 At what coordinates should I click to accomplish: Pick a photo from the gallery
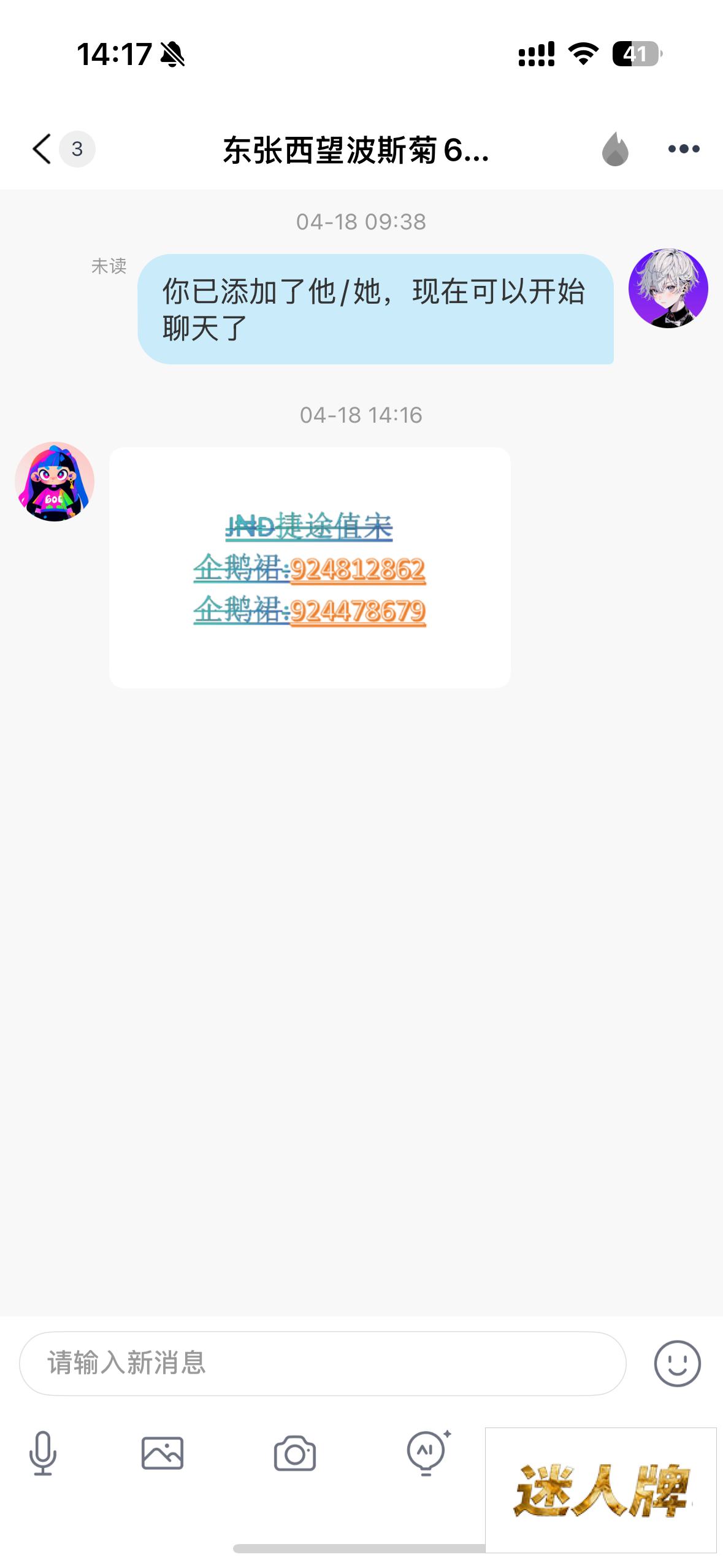[x=163, y=1453]
